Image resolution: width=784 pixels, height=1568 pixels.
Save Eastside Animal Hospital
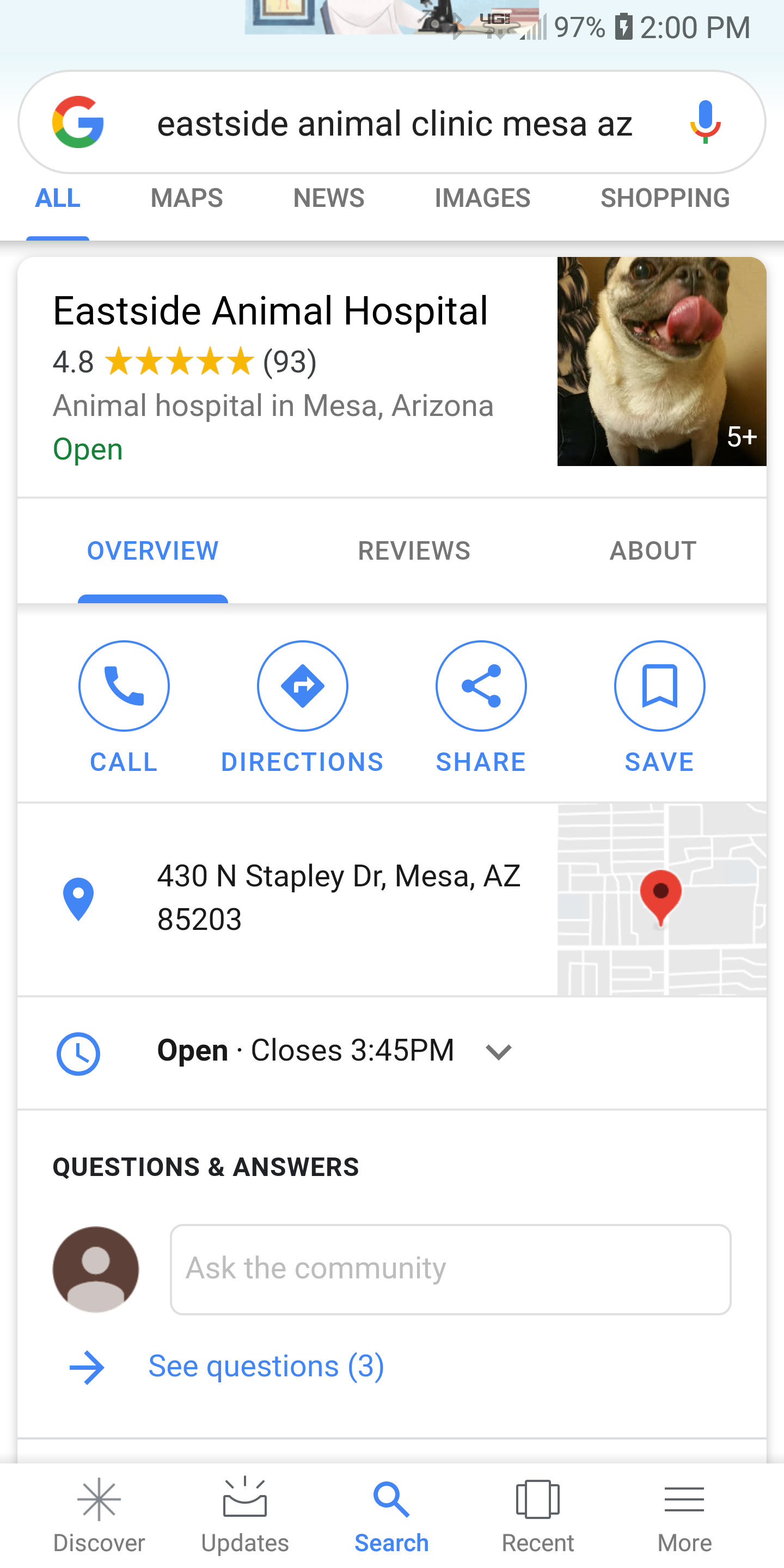coord(659,706)
